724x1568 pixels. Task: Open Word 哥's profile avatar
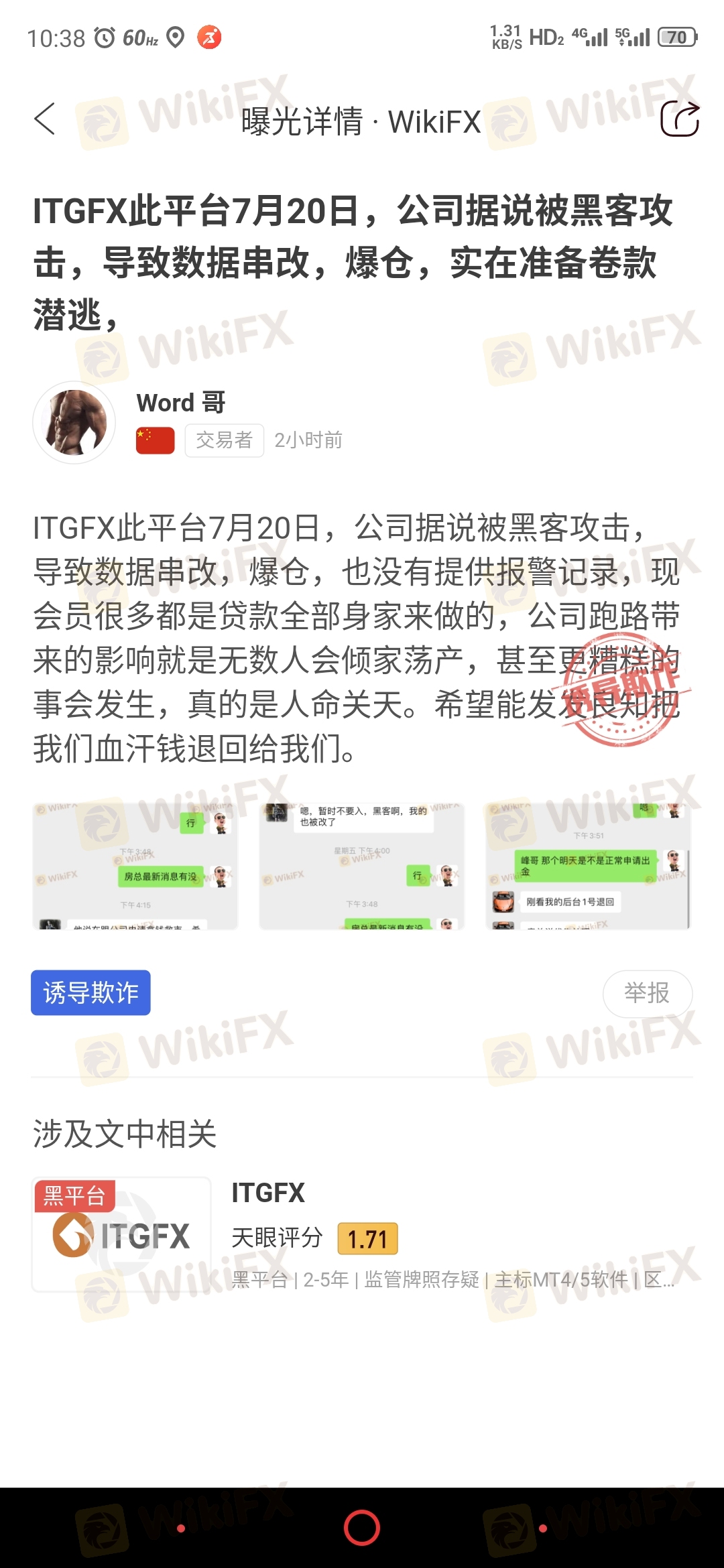tap(74, 422)
